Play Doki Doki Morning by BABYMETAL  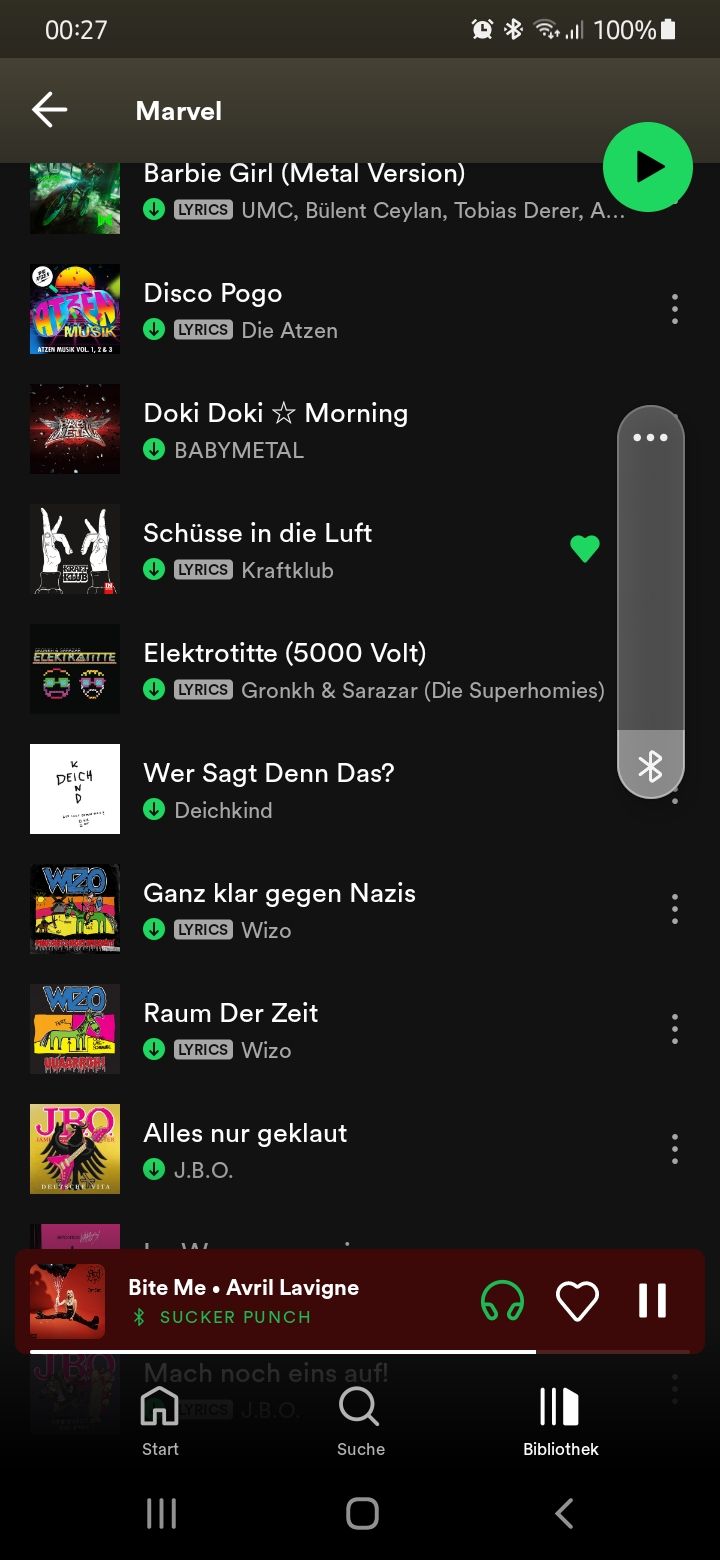275,414
